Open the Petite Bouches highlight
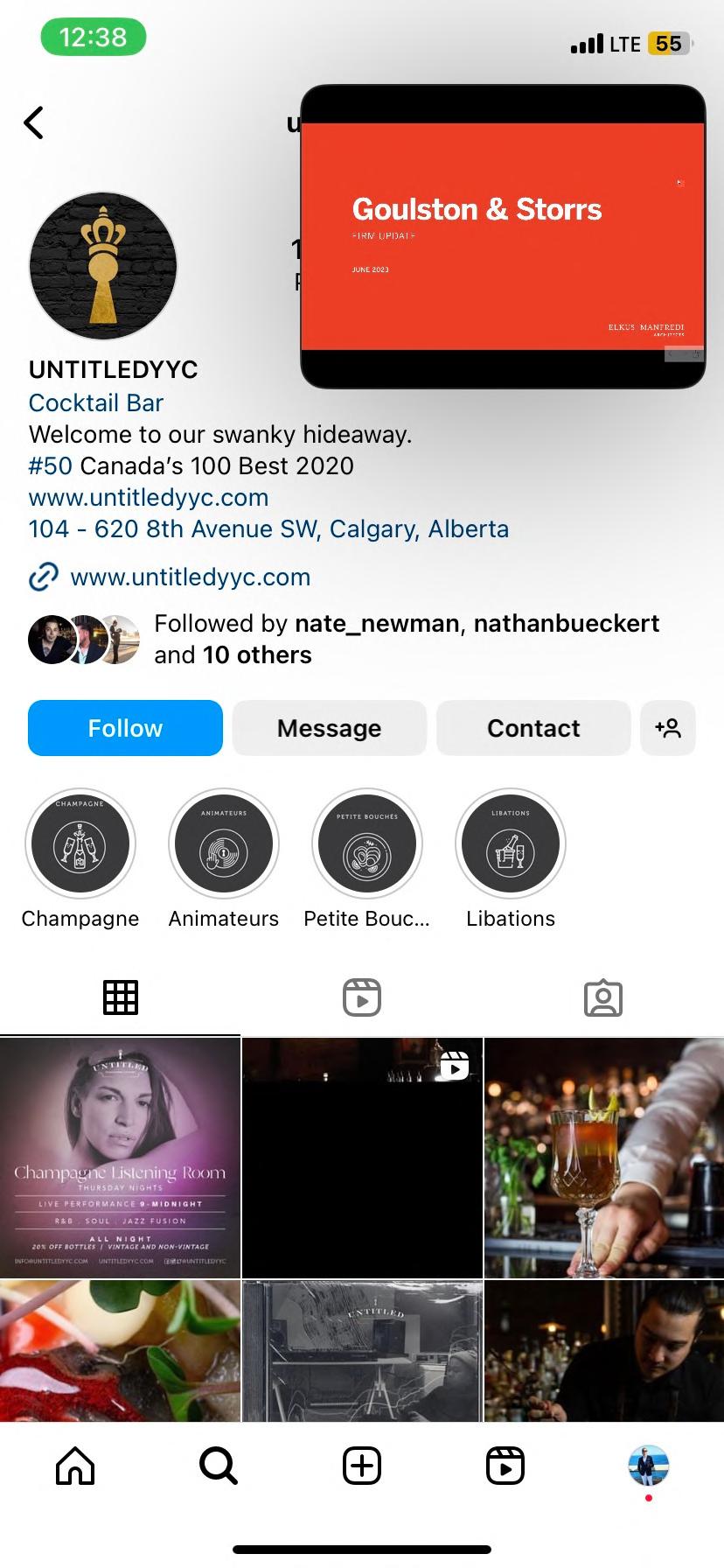 click(x=367, y=844)
